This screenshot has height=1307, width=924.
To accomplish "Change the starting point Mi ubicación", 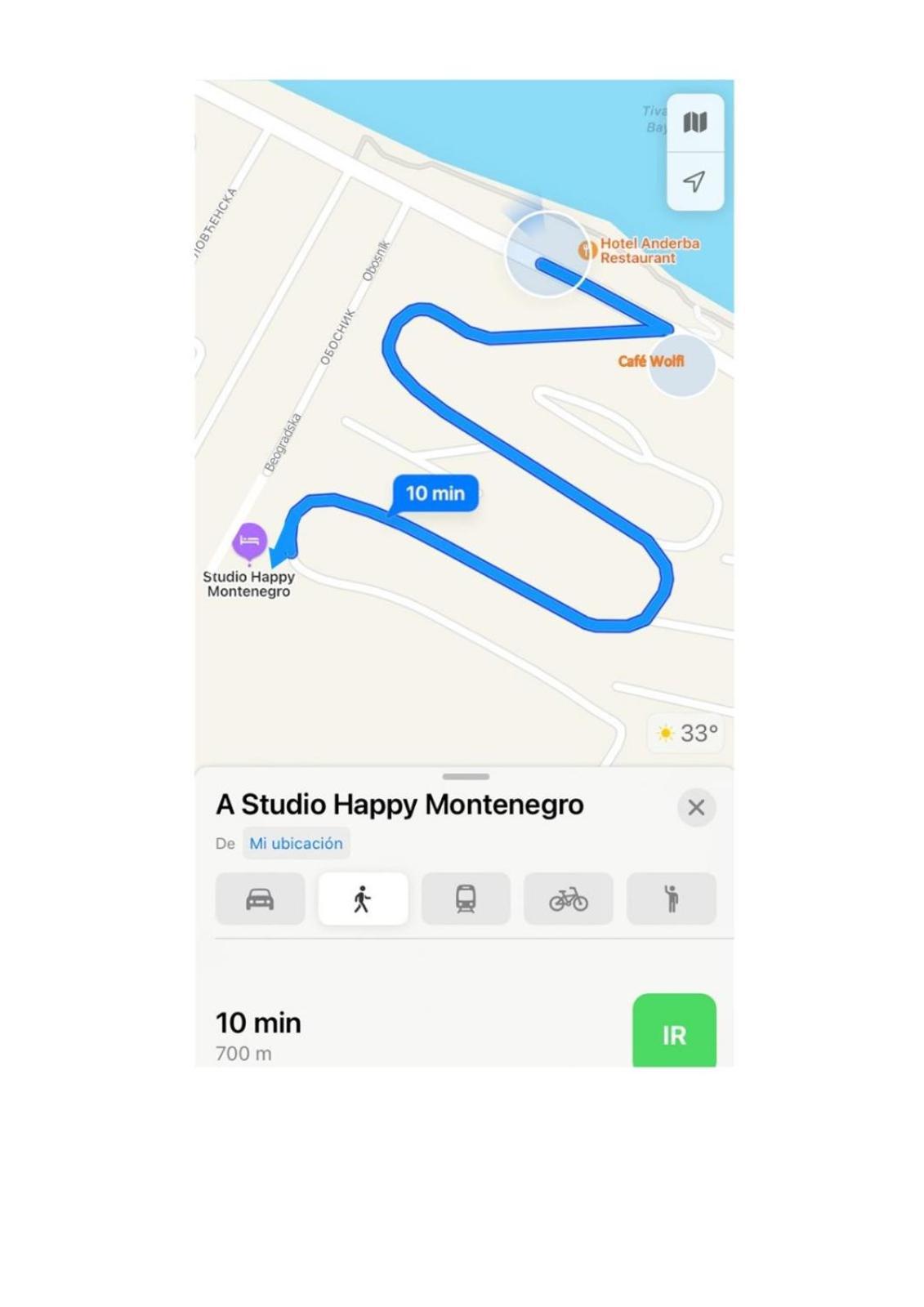I will point(296,844).
